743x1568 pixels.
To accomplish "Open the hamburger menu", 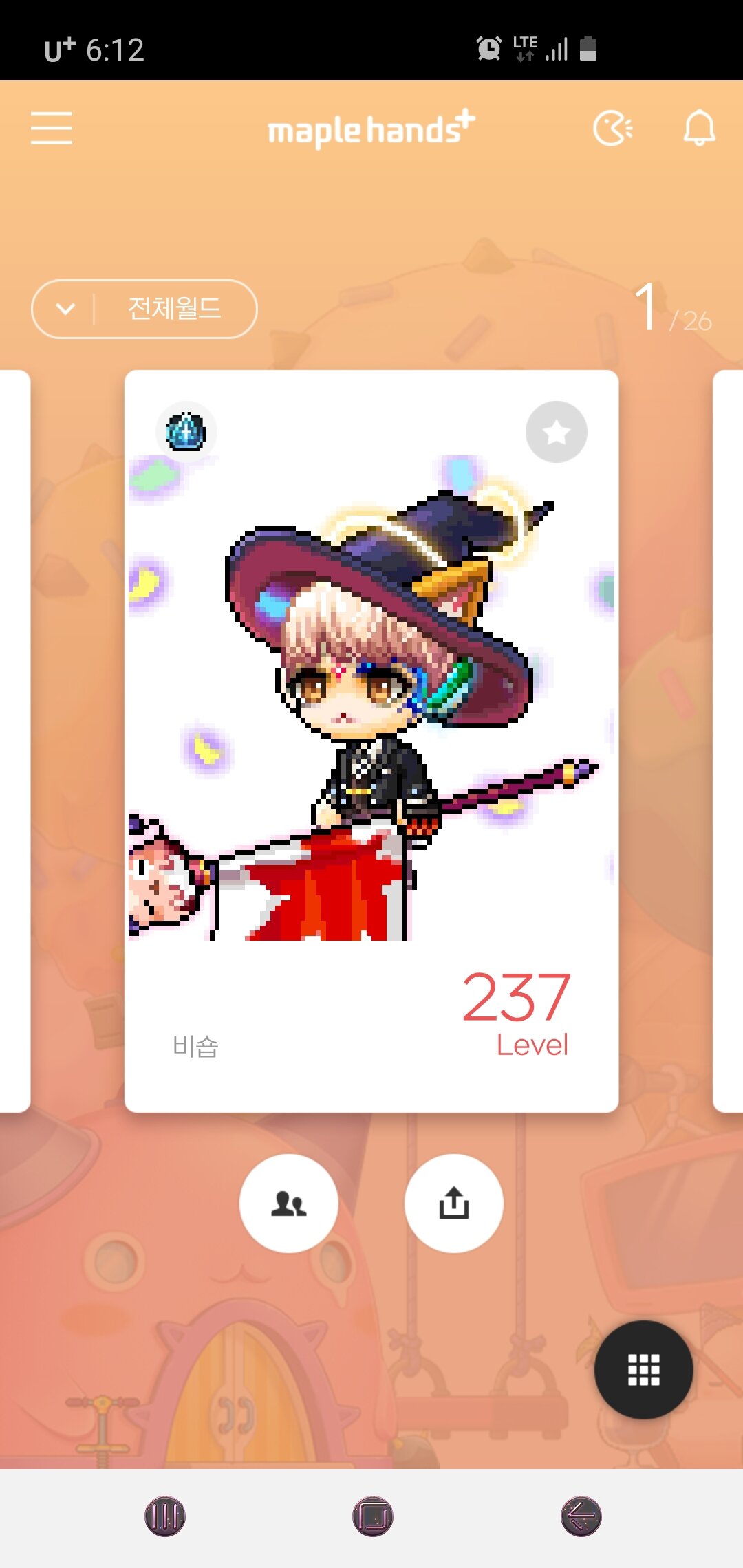I will tap(52, 128).
